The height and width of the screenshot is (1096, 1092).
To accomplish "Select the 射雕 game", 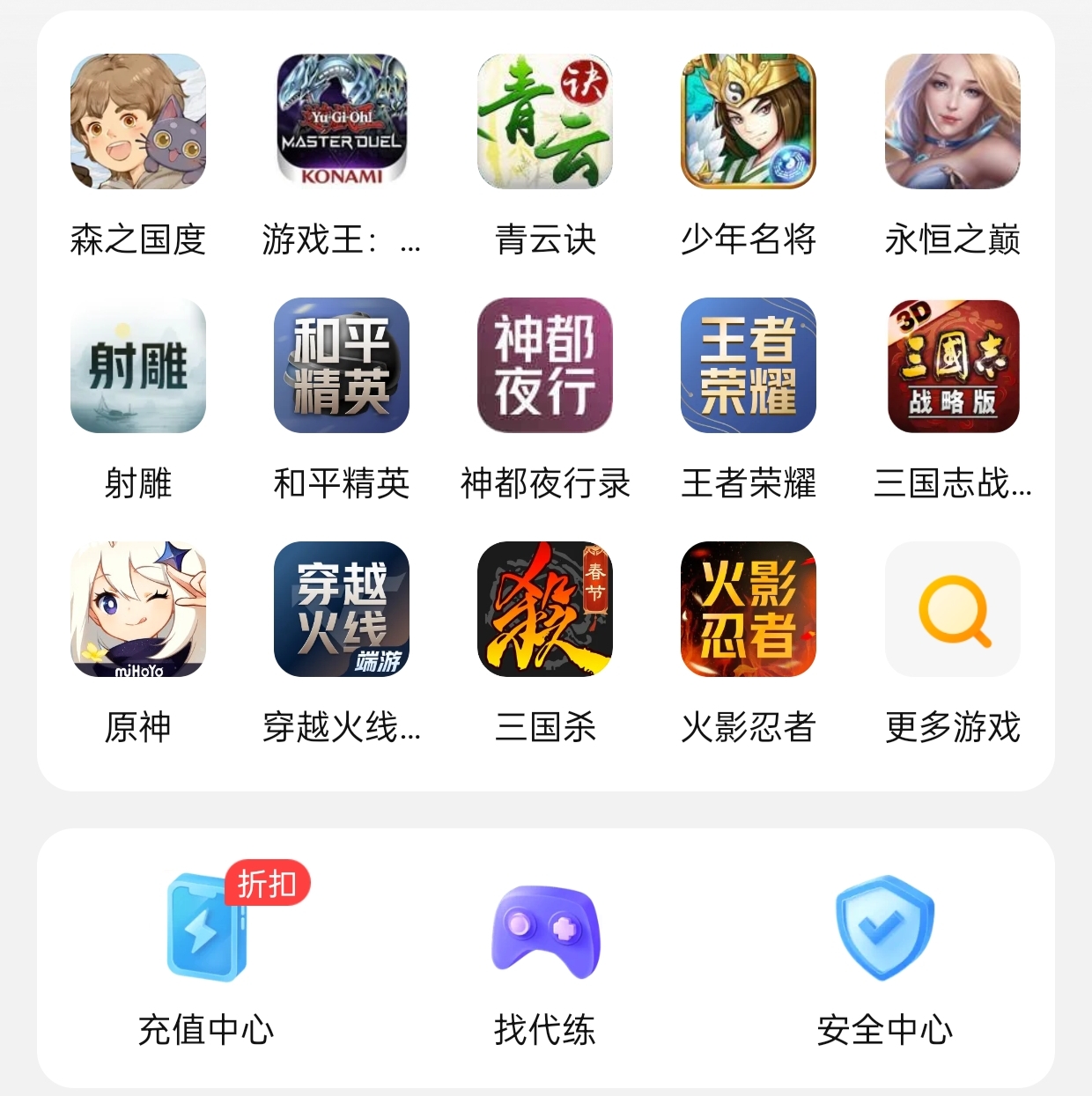I will coord(138,365).
